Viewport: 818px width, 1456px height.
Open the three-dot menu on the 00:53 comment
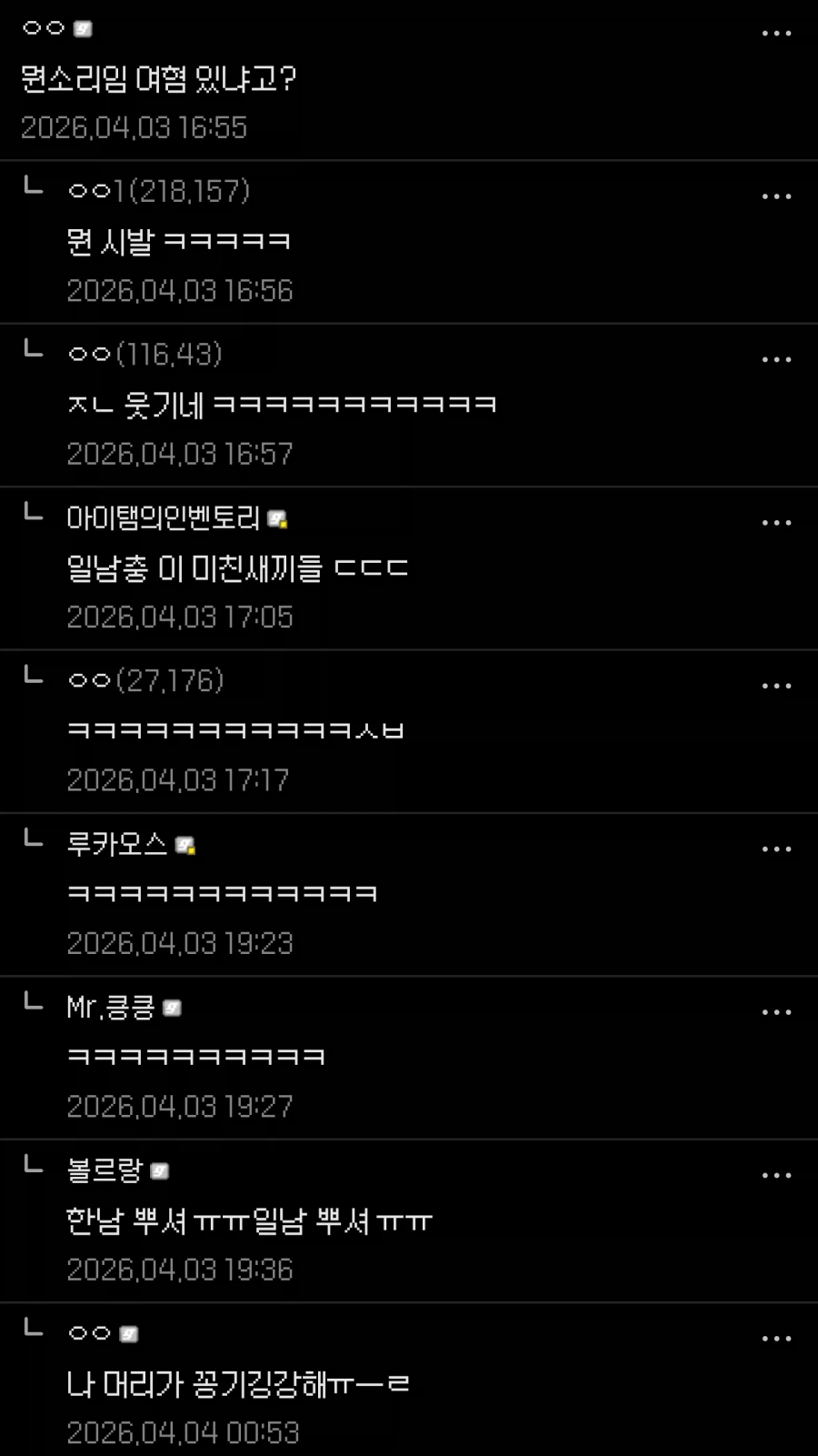click(x=778, y=1337)
